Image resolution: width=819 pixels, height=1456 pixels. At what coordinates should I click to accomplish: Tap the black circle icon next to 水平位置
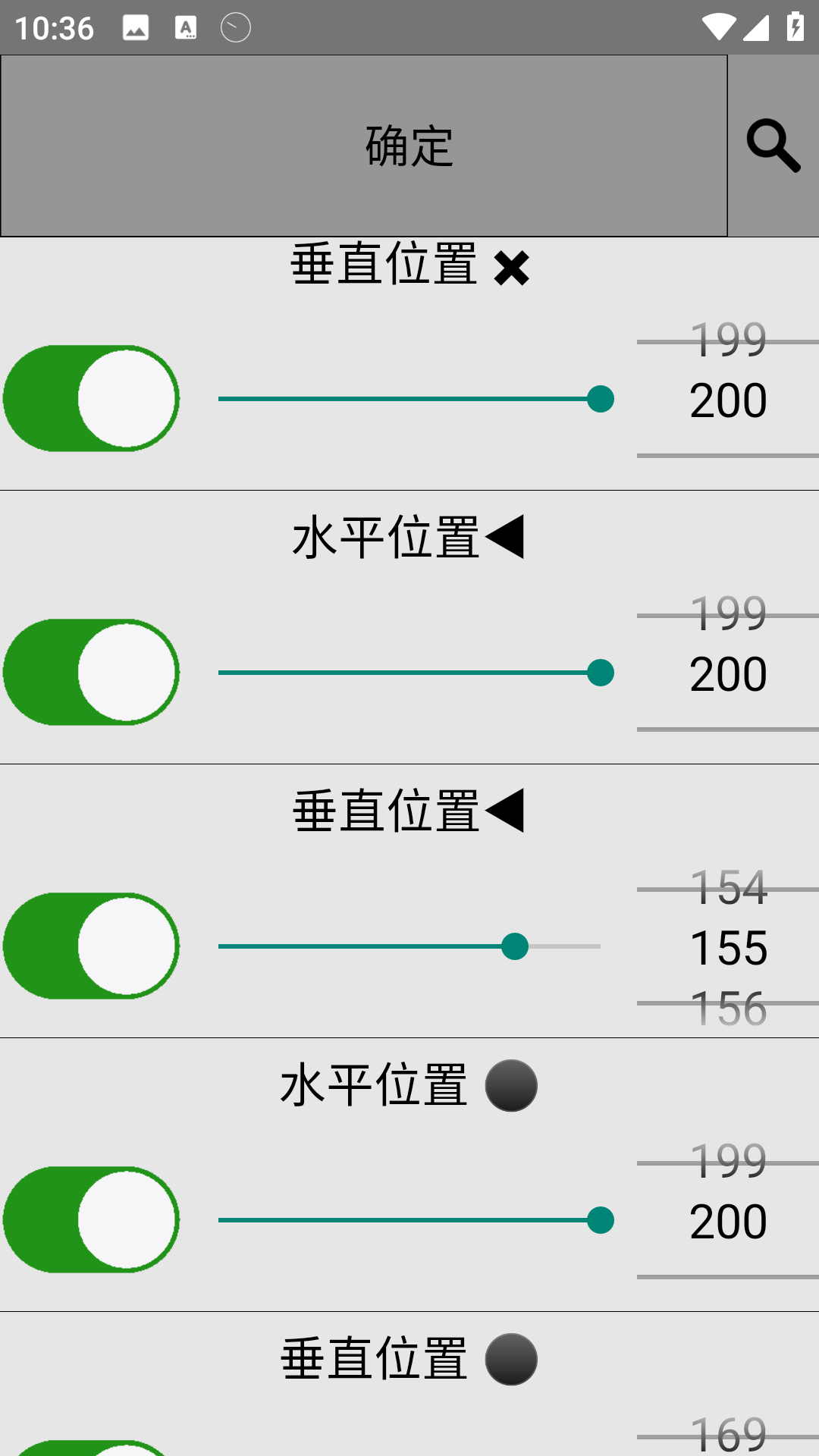pyautogui.click(x=512, y=1085)
